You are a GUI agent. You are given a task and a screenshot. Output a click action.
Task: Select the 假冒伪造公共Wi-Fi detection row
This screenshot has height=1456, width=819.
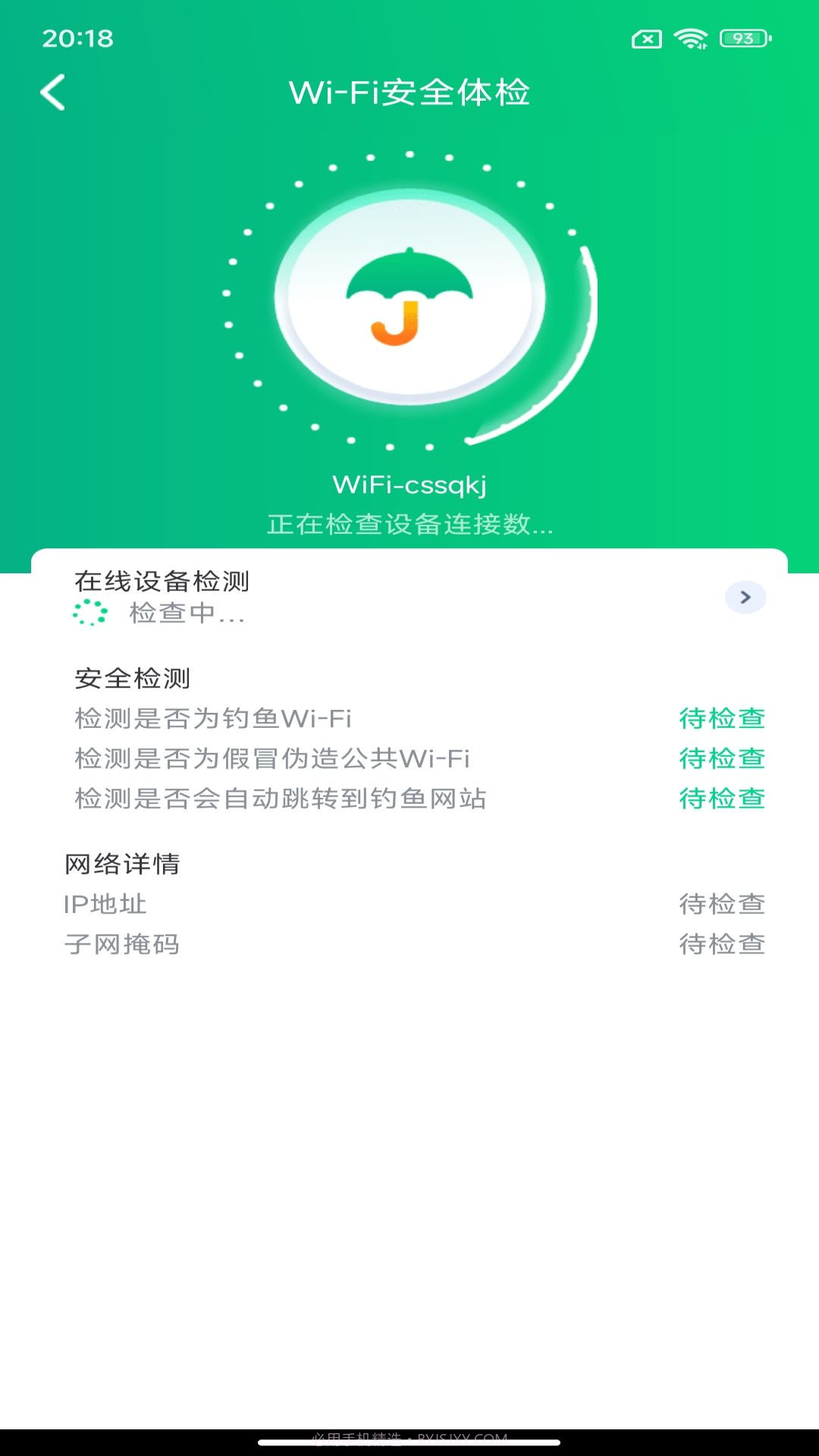(x=271, y=758)
